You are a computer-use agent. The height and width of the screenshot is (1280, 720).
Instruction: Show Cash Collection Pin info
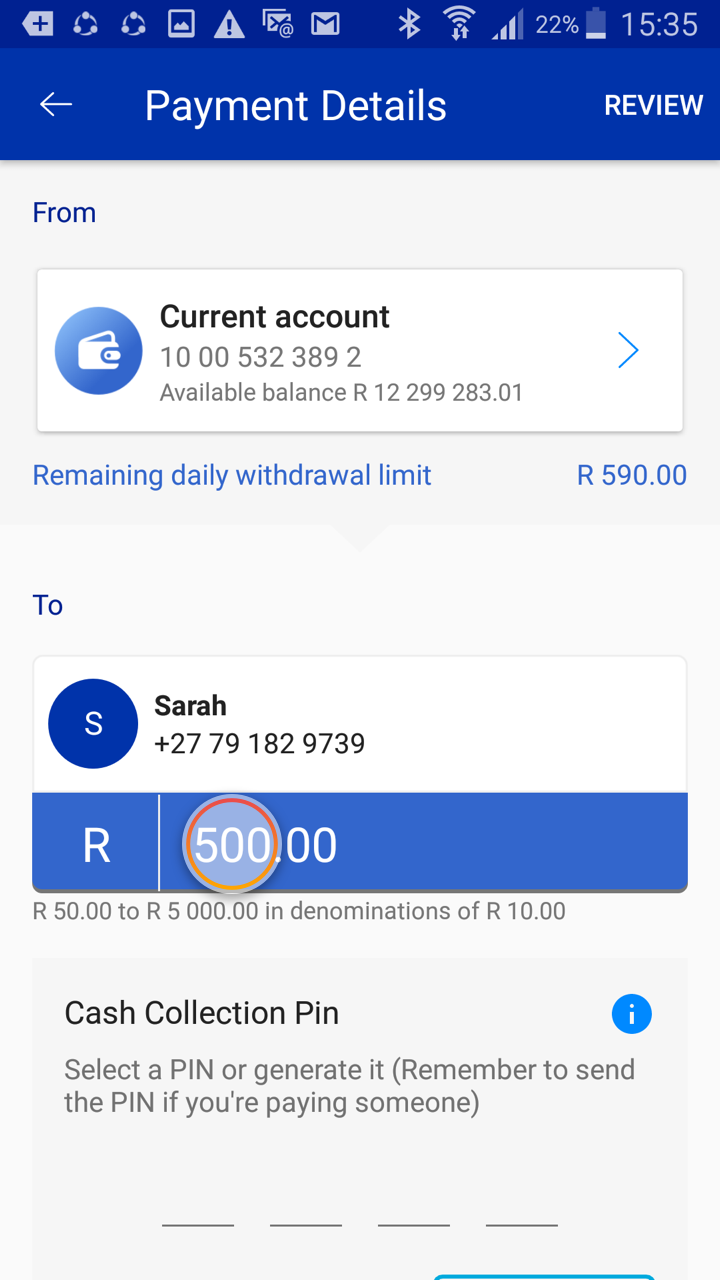631,1014
